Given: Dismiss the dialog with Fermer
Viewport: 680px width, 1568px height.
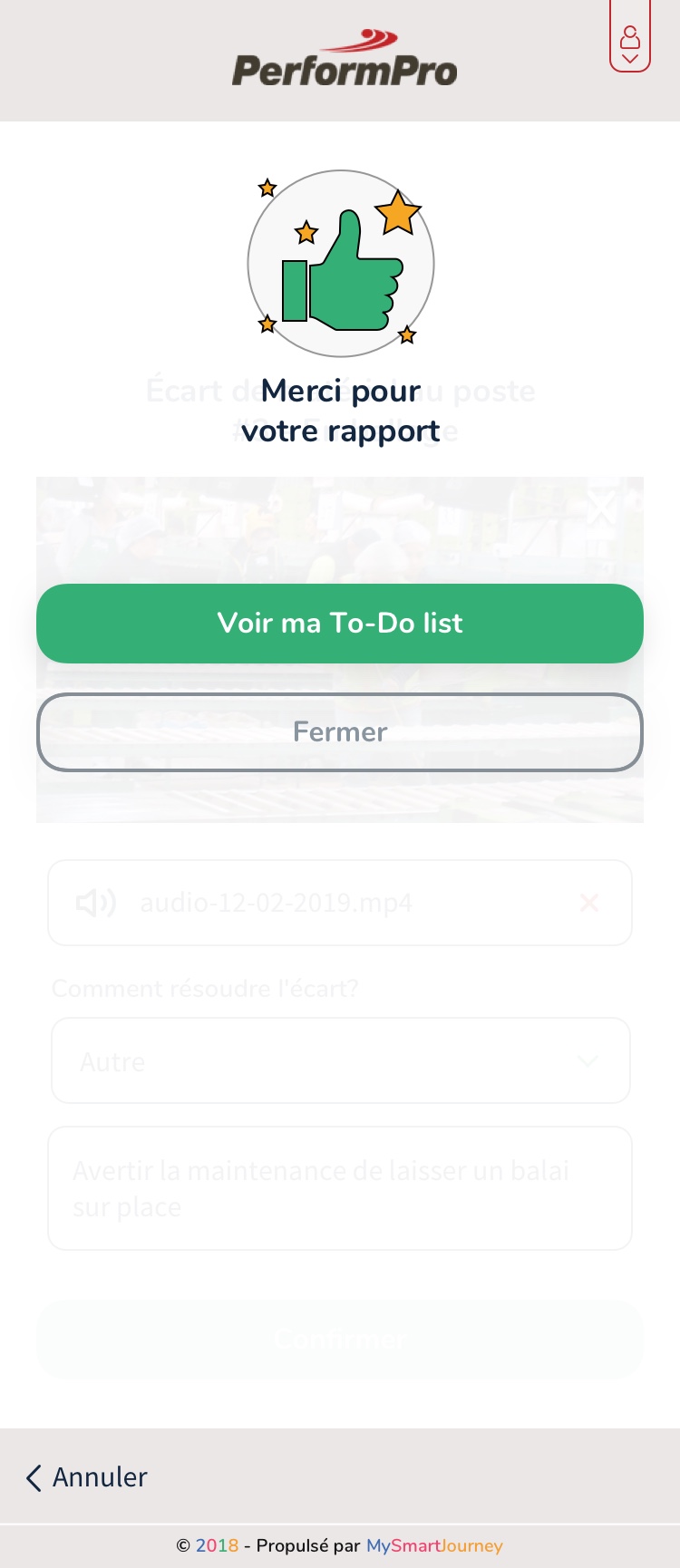Looking at the screenshot, I should coord(340,732).
